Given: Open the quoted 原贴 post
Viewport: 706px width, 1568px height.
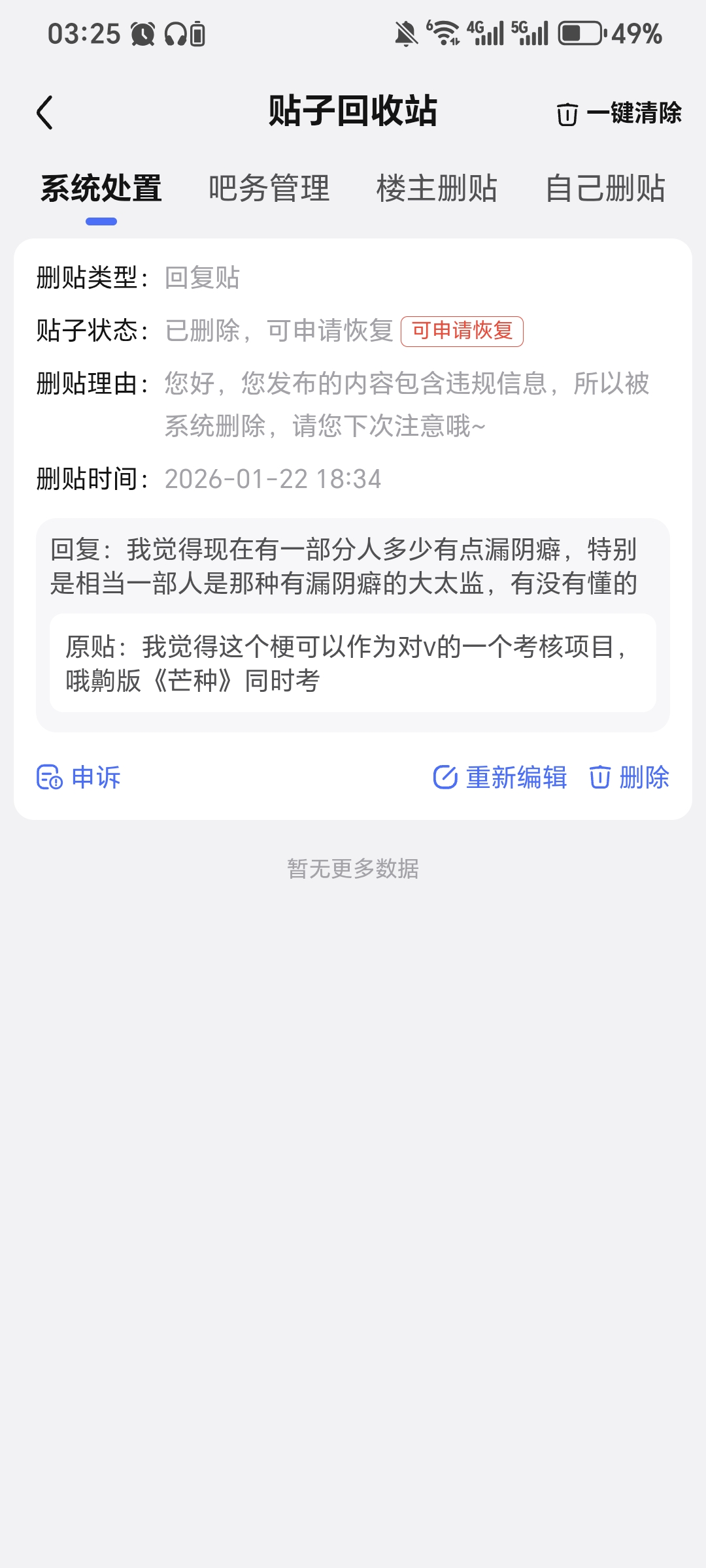Looking at the screenshot, I should tap(352, 663).
